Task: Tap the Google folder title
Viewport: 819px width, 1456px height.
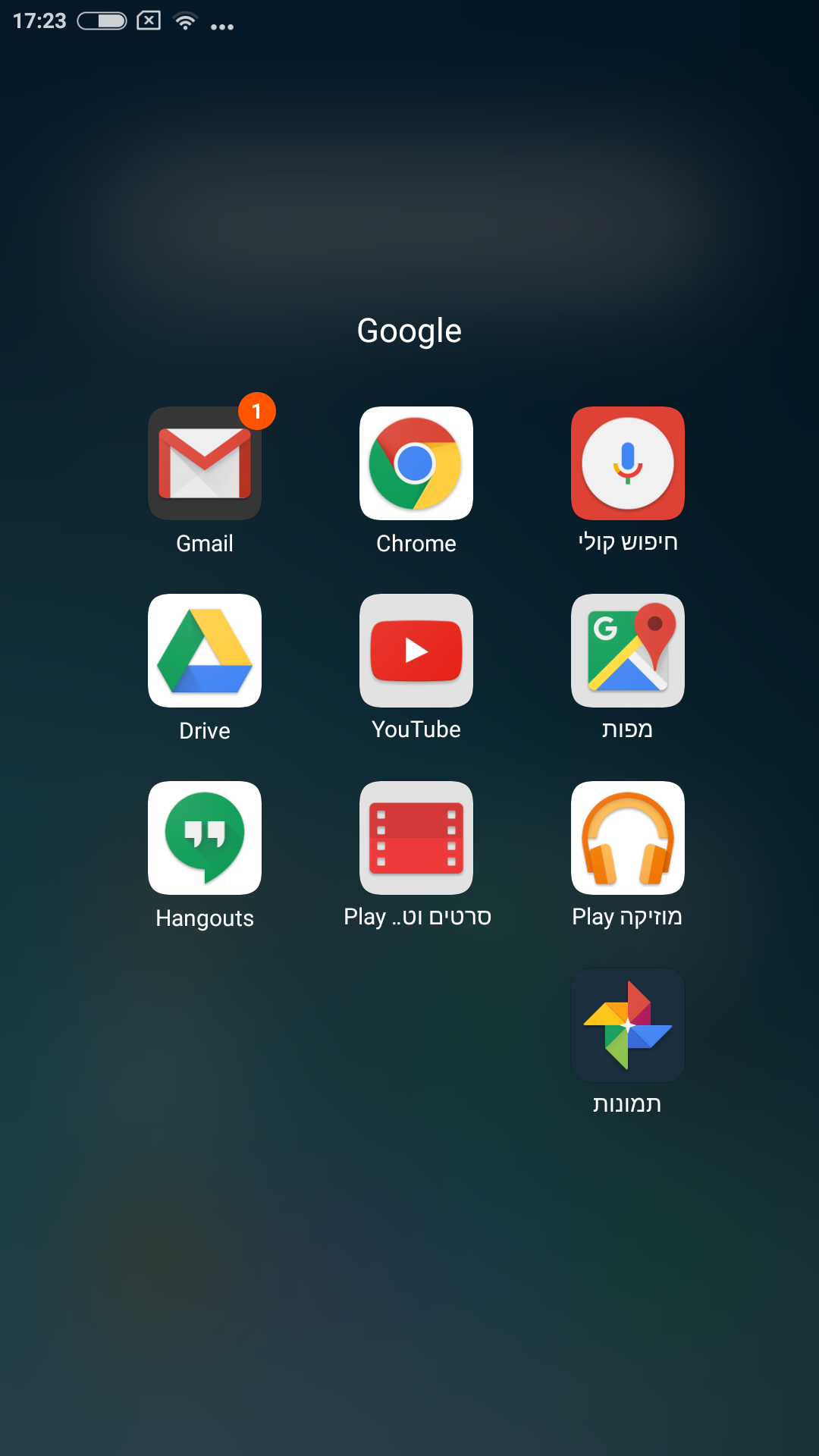Action: 409,331
